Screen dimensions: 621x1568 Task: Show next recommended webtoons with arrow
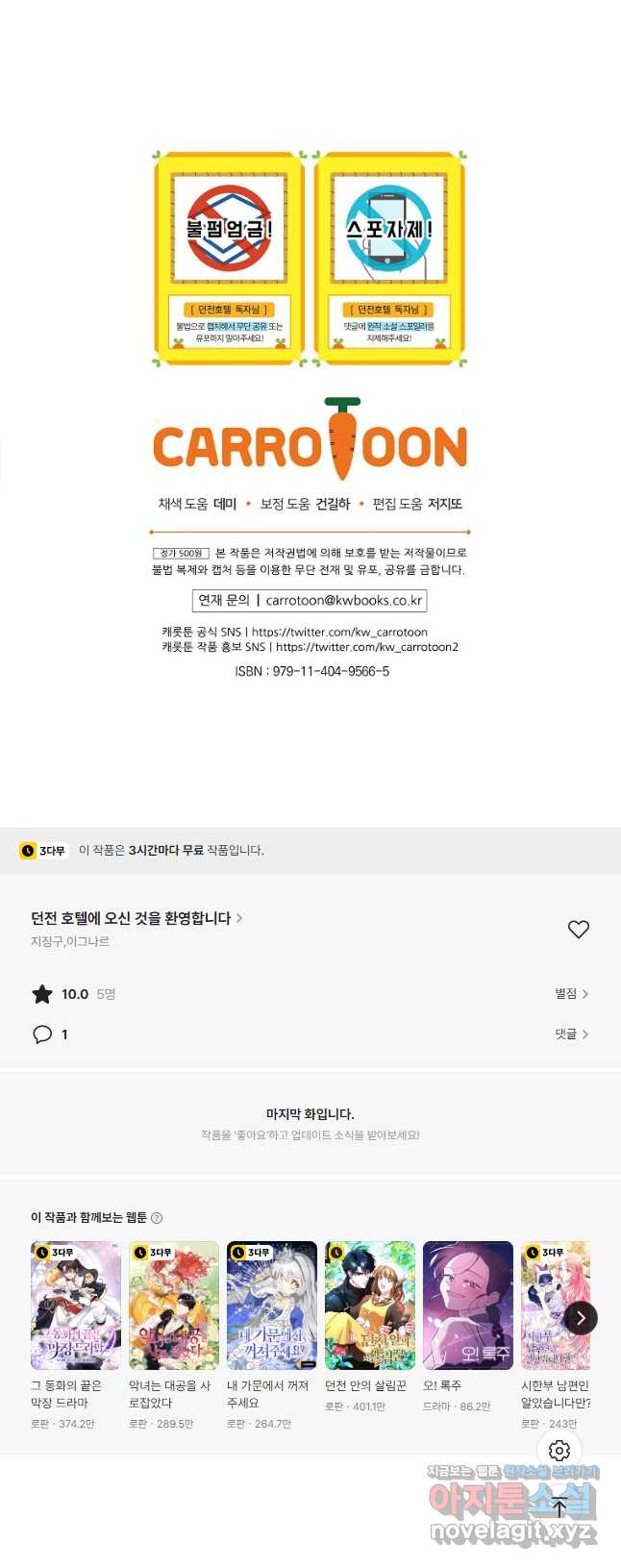click(581, 1318)
